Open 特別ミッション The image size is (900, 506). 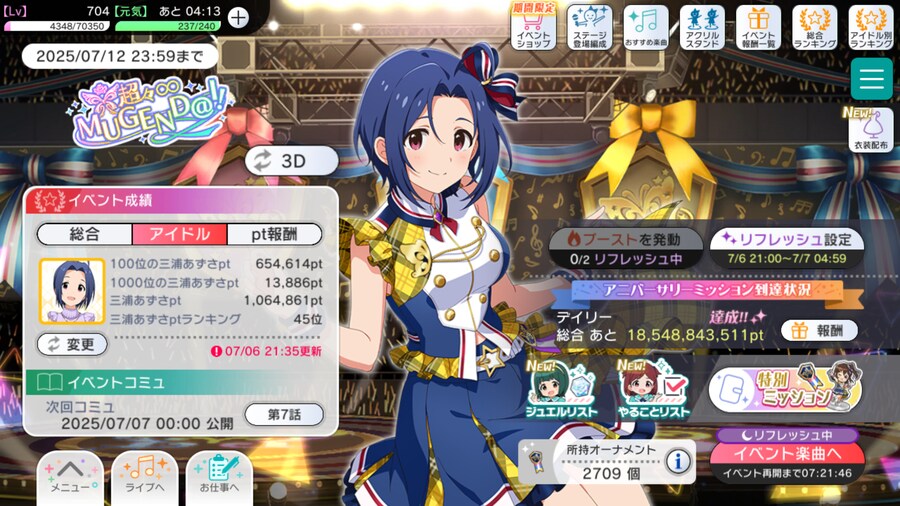click(785, 391)
